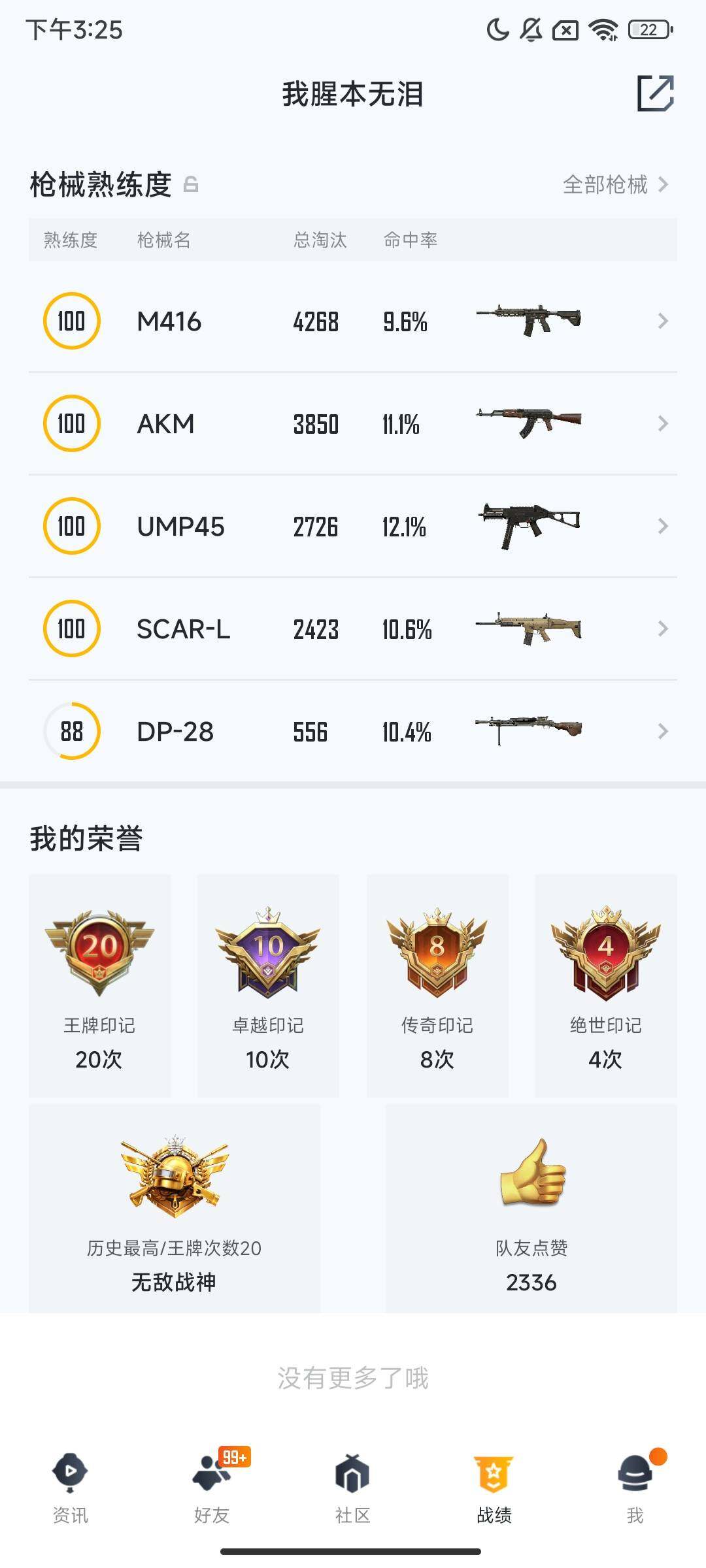Open the 好友 friends icon with 99+ badge
This screenshot has height=1568, width=706.
pyautogui.click(x=209, y=1473)
